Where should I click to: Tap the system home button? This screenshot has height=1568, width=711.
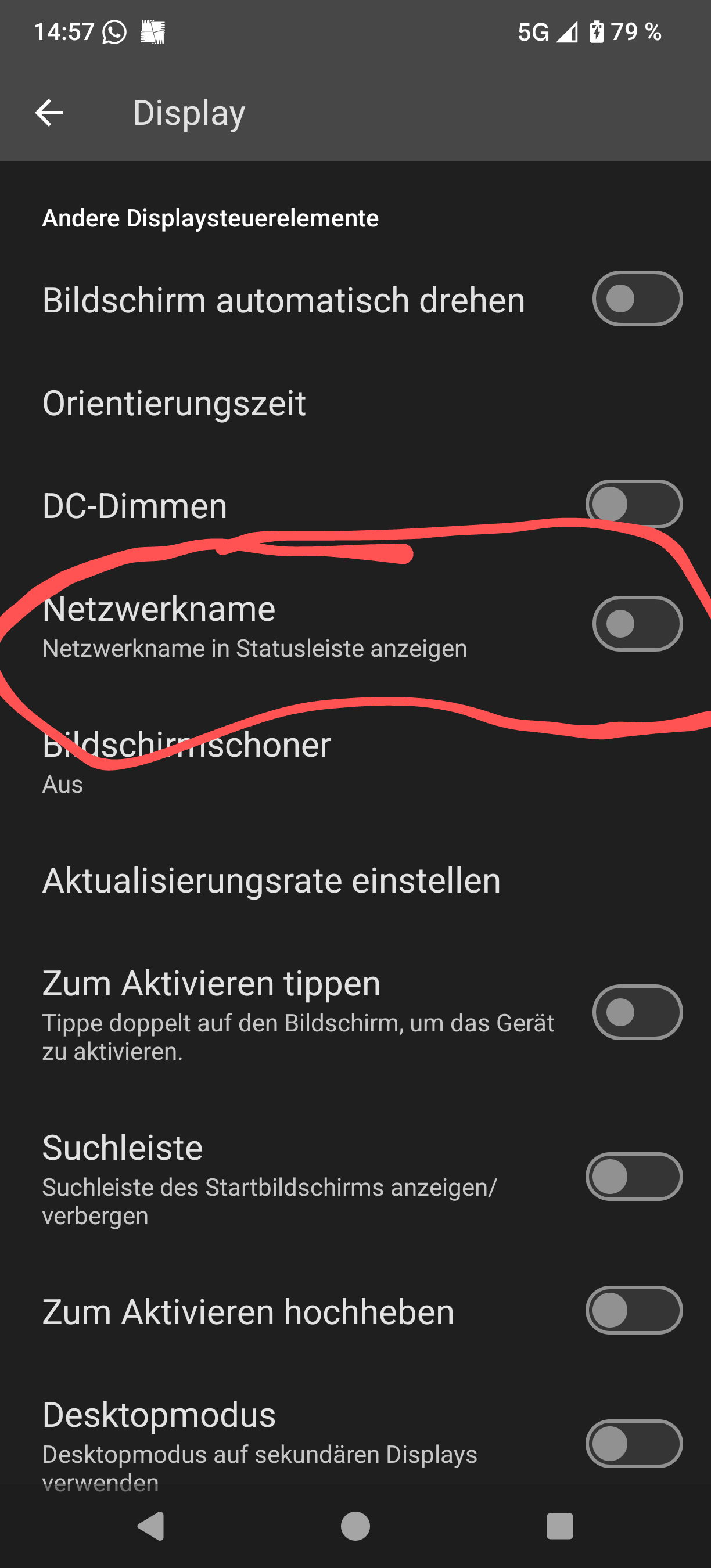point(355,1526)
